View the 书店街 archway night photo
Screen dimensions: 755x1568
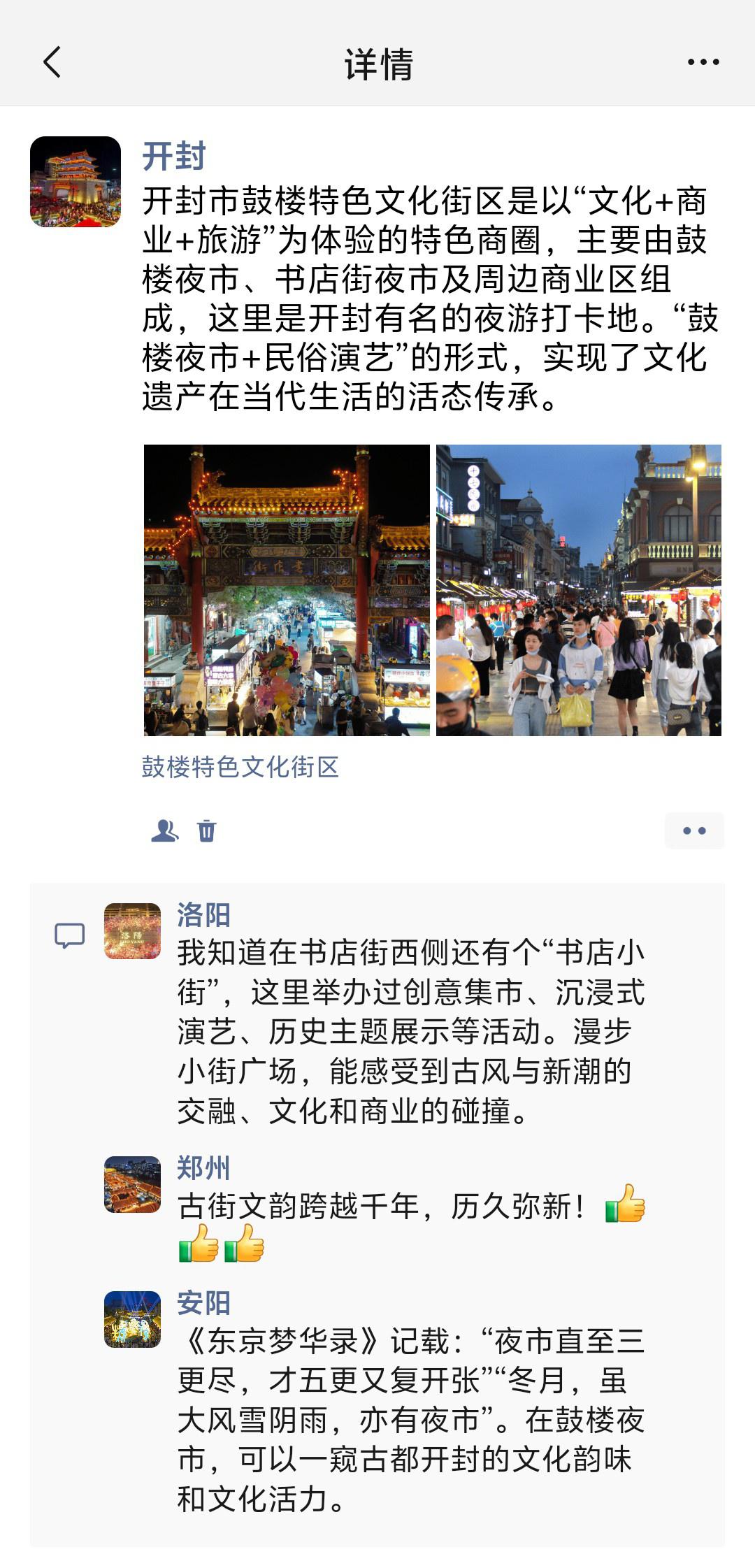click(287, 590)
